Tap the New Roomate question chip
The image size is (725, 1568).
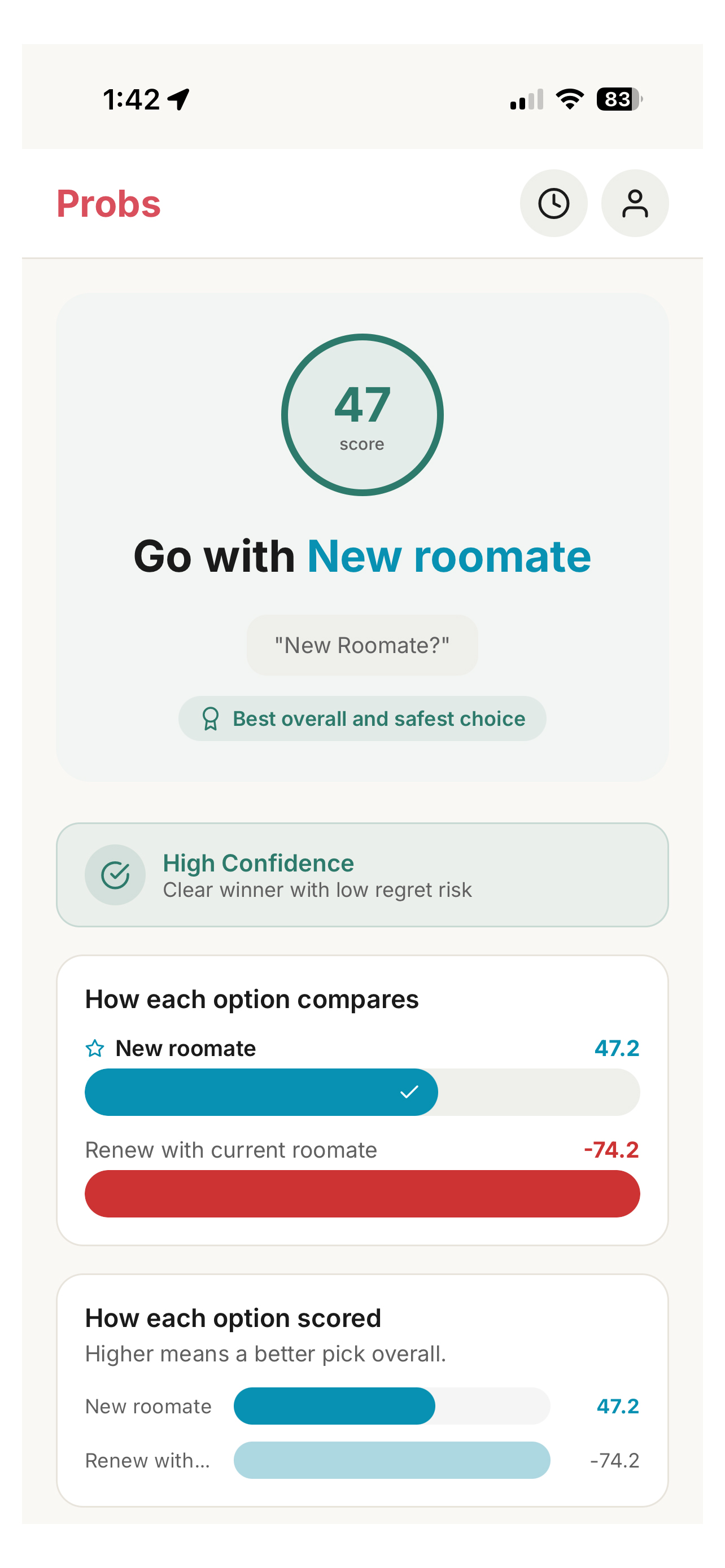362,644
